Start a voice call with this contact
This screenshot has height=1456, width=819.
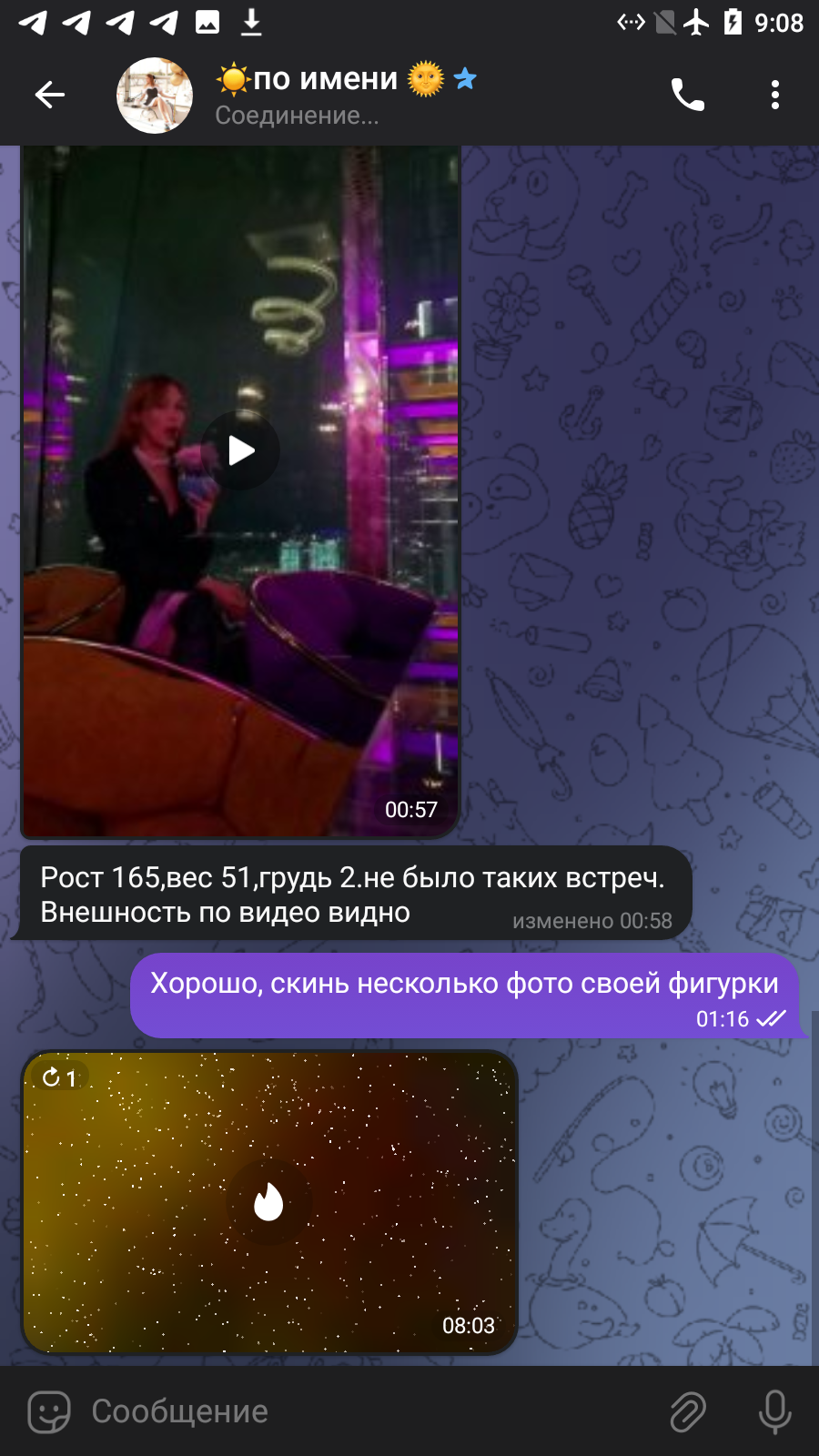pos(688,95)
